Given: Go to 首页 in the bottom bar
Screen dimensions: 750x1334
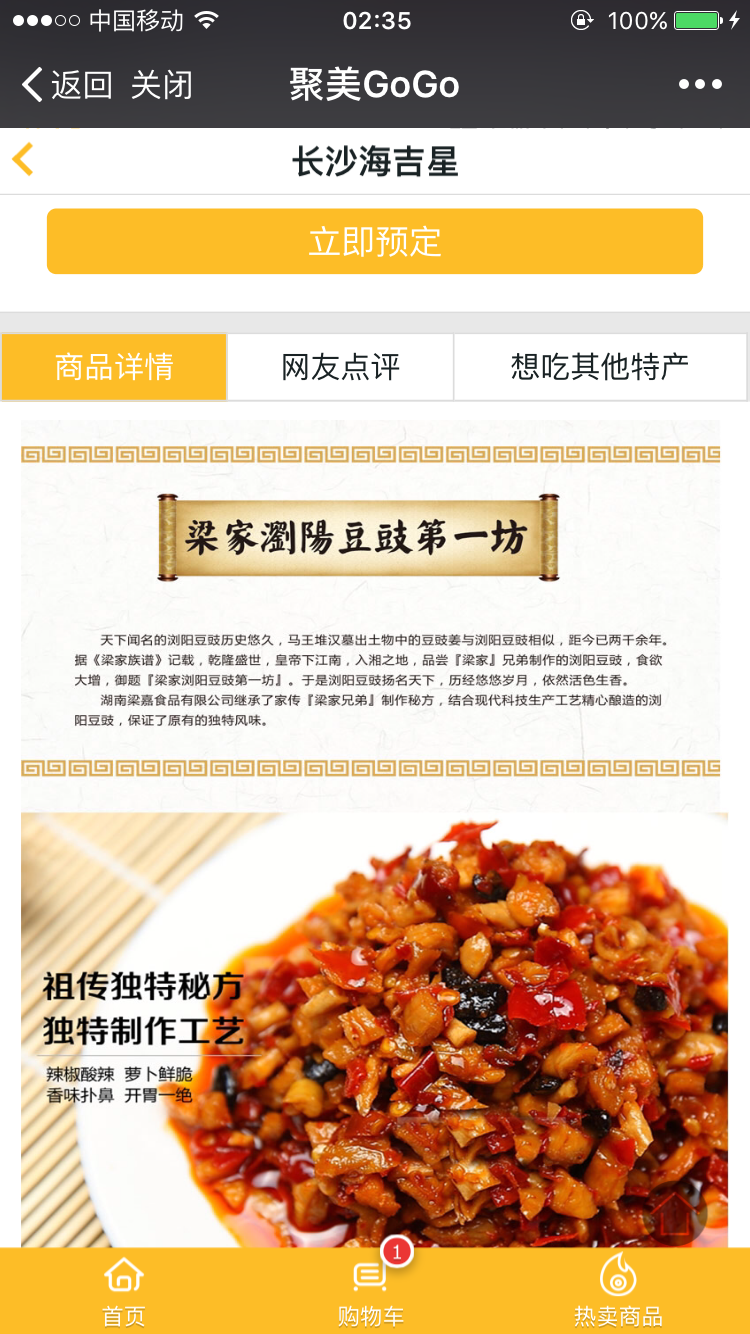Looking at the screenshot, I should [x=124, y=1291].
